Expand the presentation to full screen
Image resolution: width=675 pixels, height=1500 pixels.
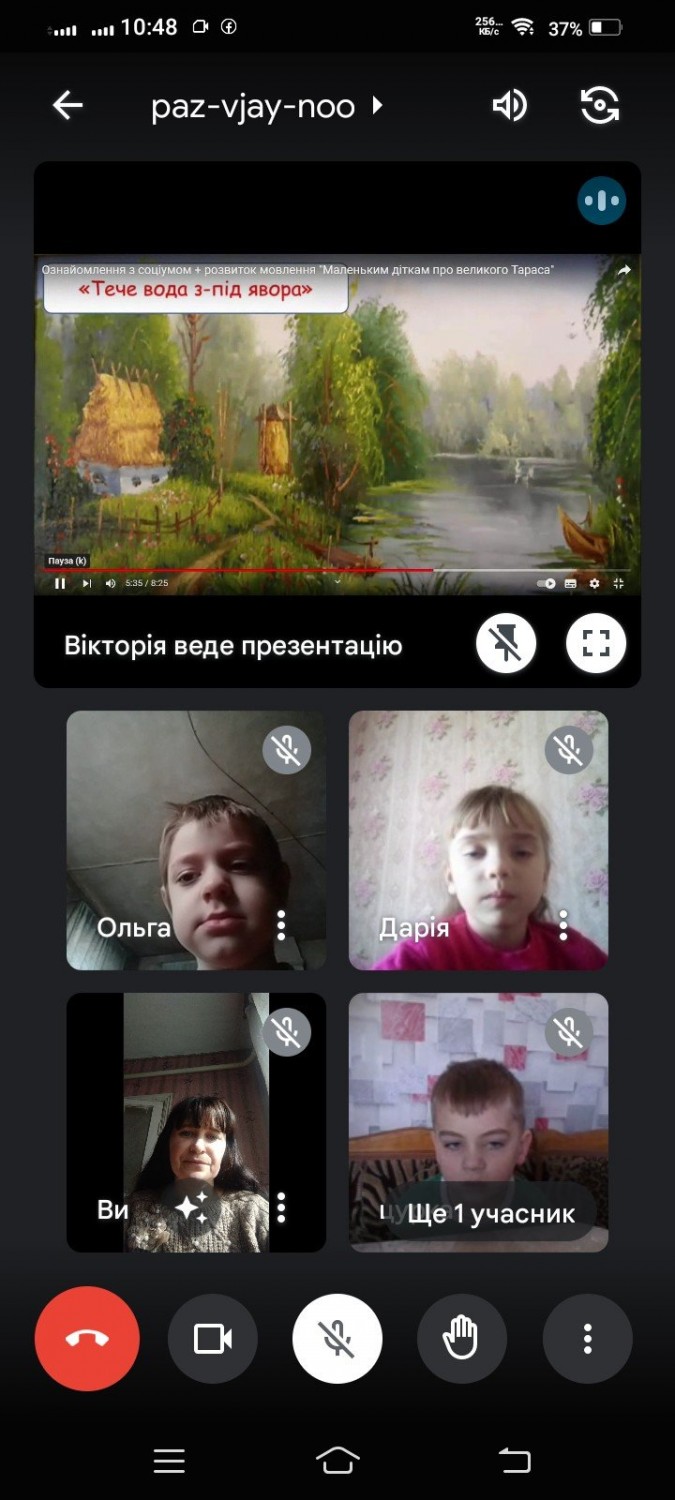pyautogui.click(x=596, y=644)
